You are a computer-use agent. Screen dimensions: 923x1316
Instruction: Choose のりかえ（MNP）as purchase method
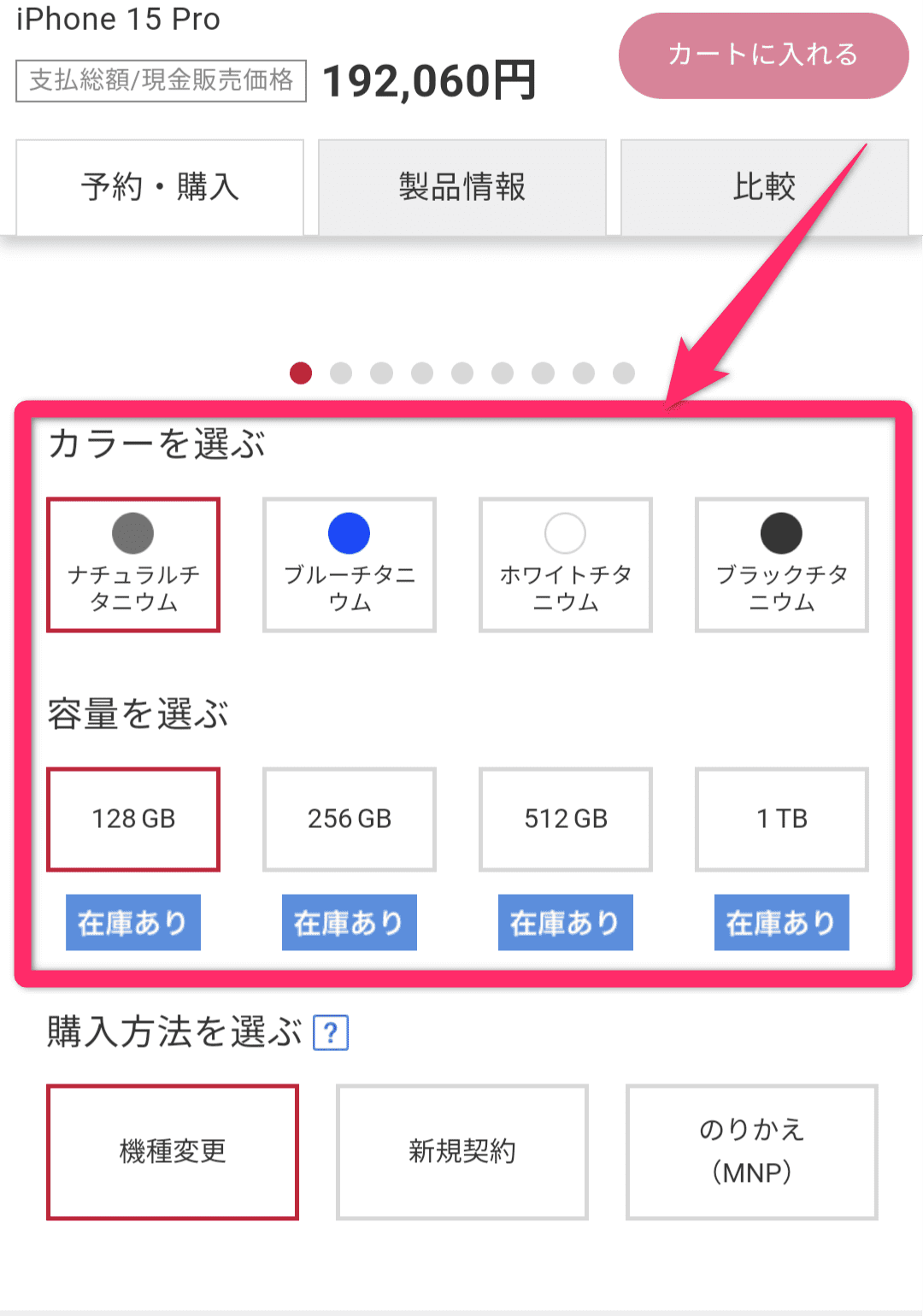pyautogui.click(x=751, y=1152)
